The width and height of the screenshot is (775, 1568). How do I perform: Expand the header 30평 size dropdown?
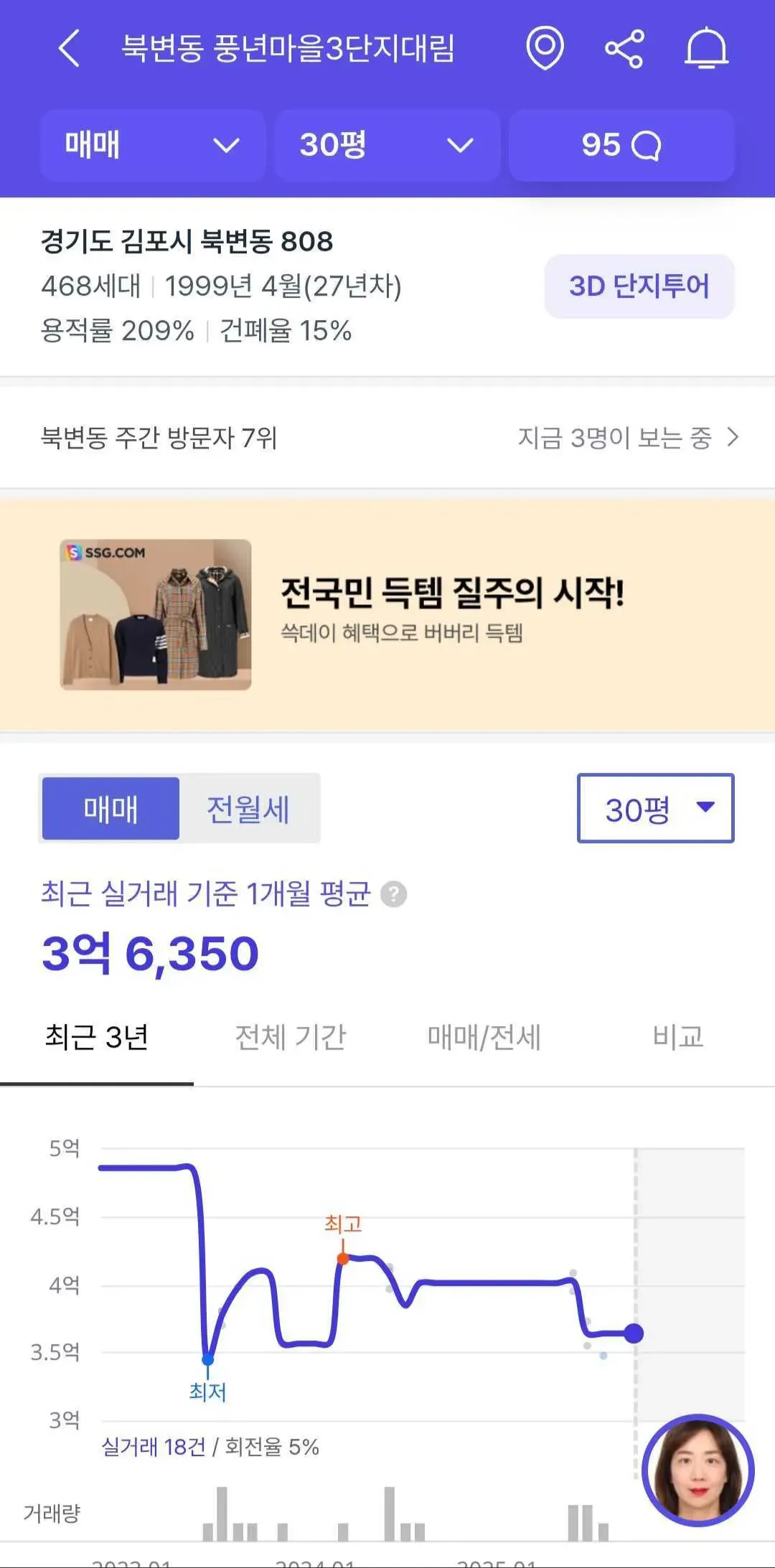point(387,146)
